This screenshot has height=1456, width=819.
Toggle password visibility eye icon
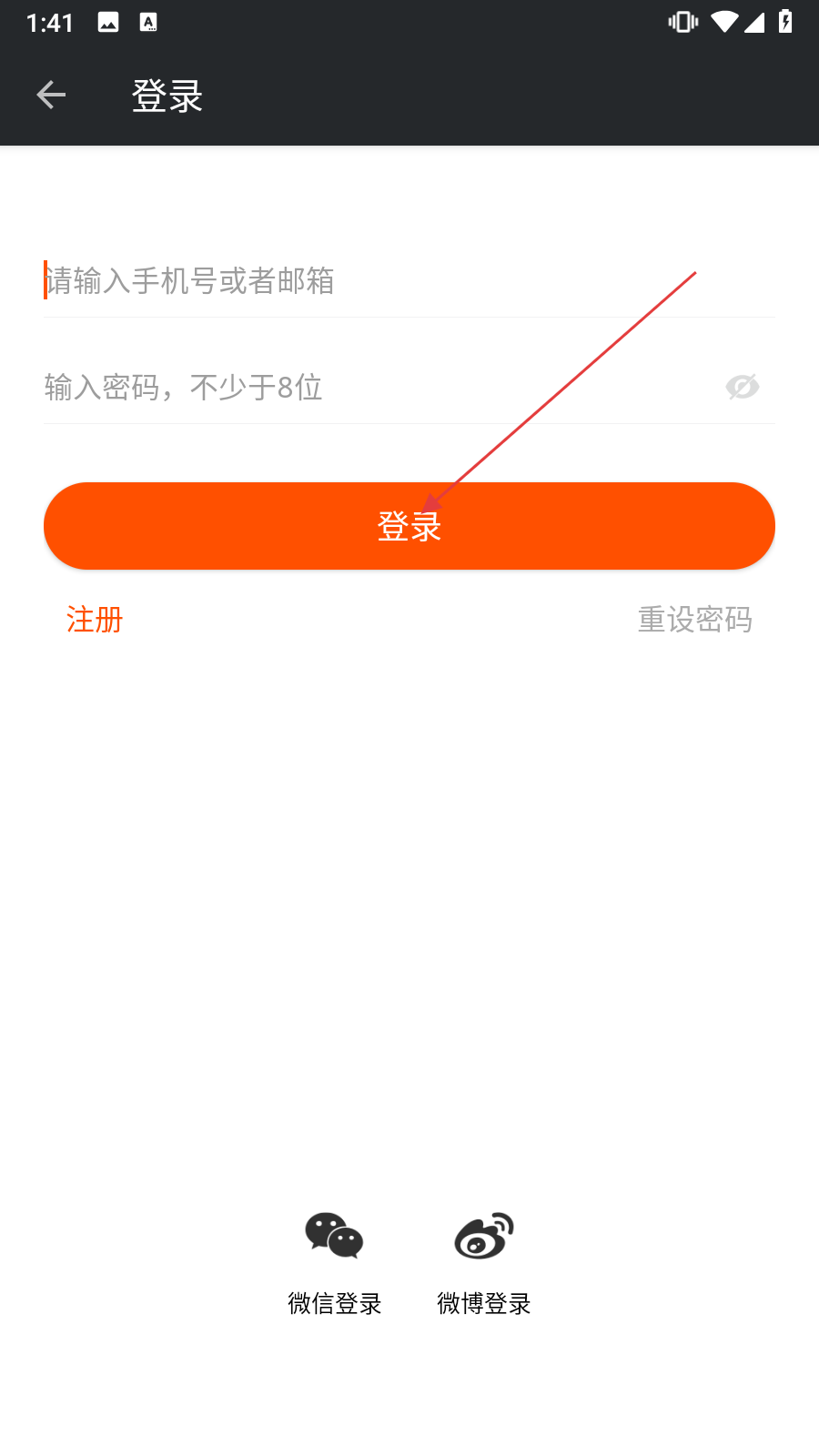tap(743, 387)
